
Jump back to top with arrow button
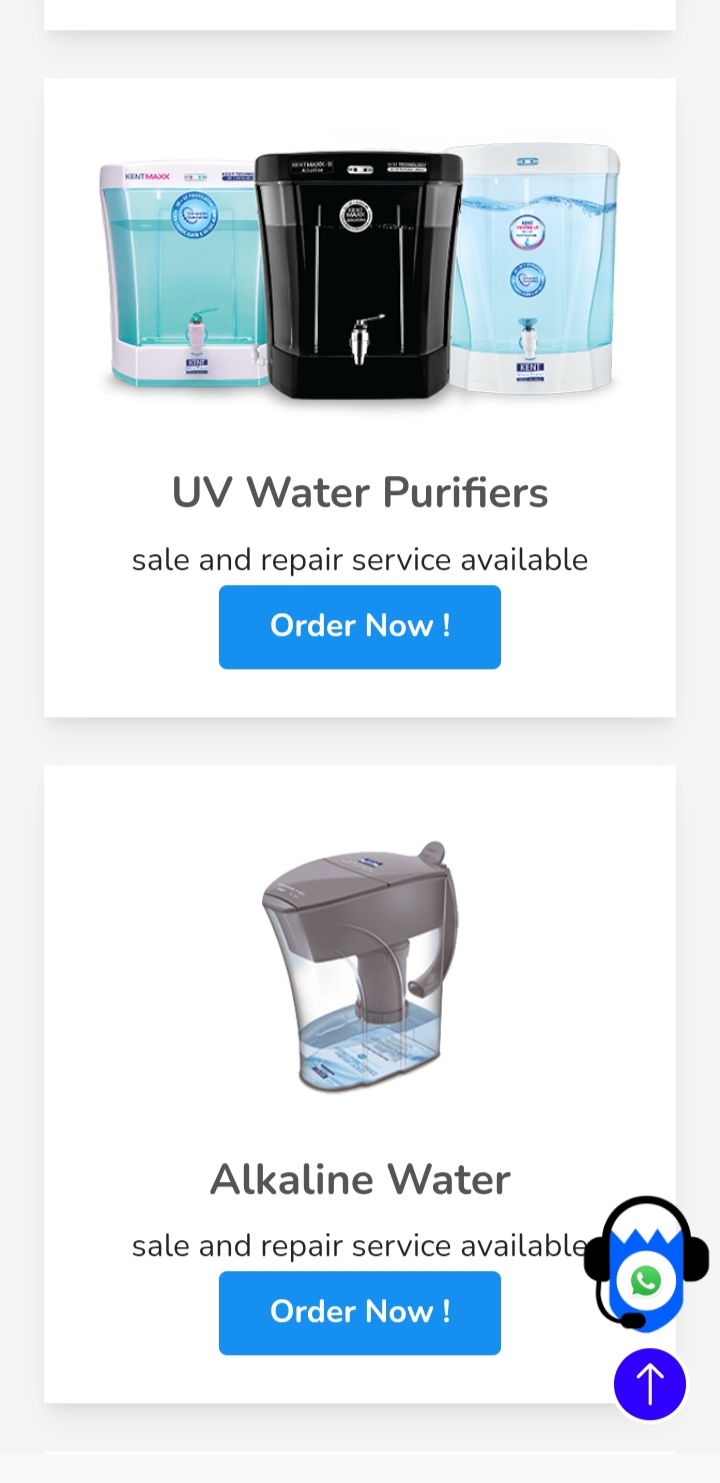tap(650, 1384)
